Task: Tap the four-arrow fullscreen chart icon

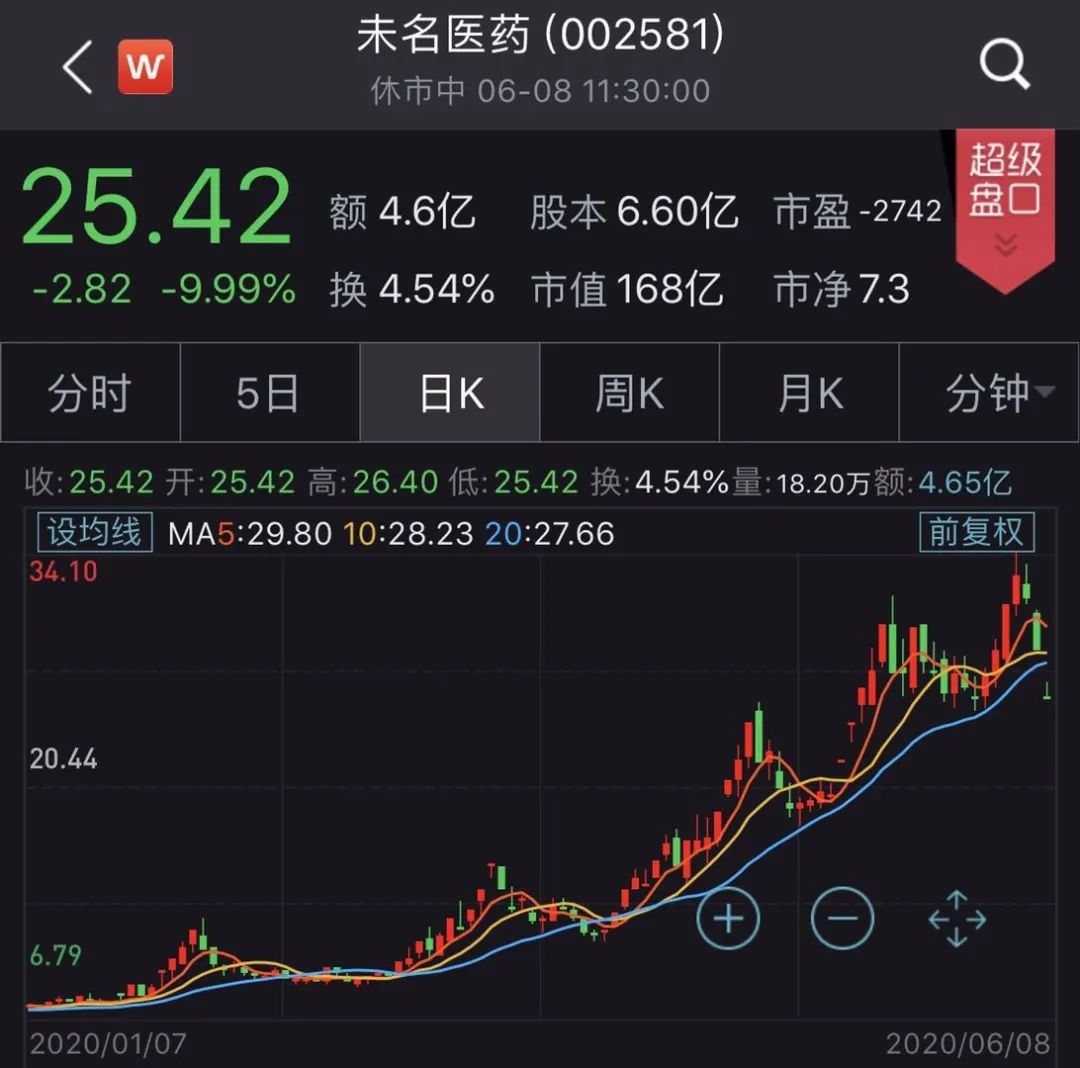Action: click(x=957, y=918)
